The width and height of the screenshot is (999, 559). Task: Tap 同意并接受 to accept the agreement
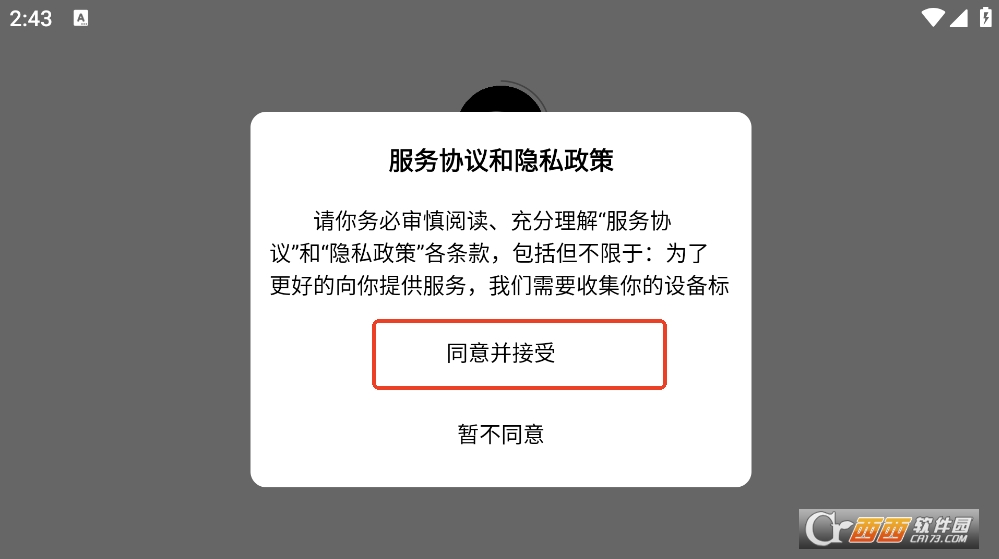(519, 354)
